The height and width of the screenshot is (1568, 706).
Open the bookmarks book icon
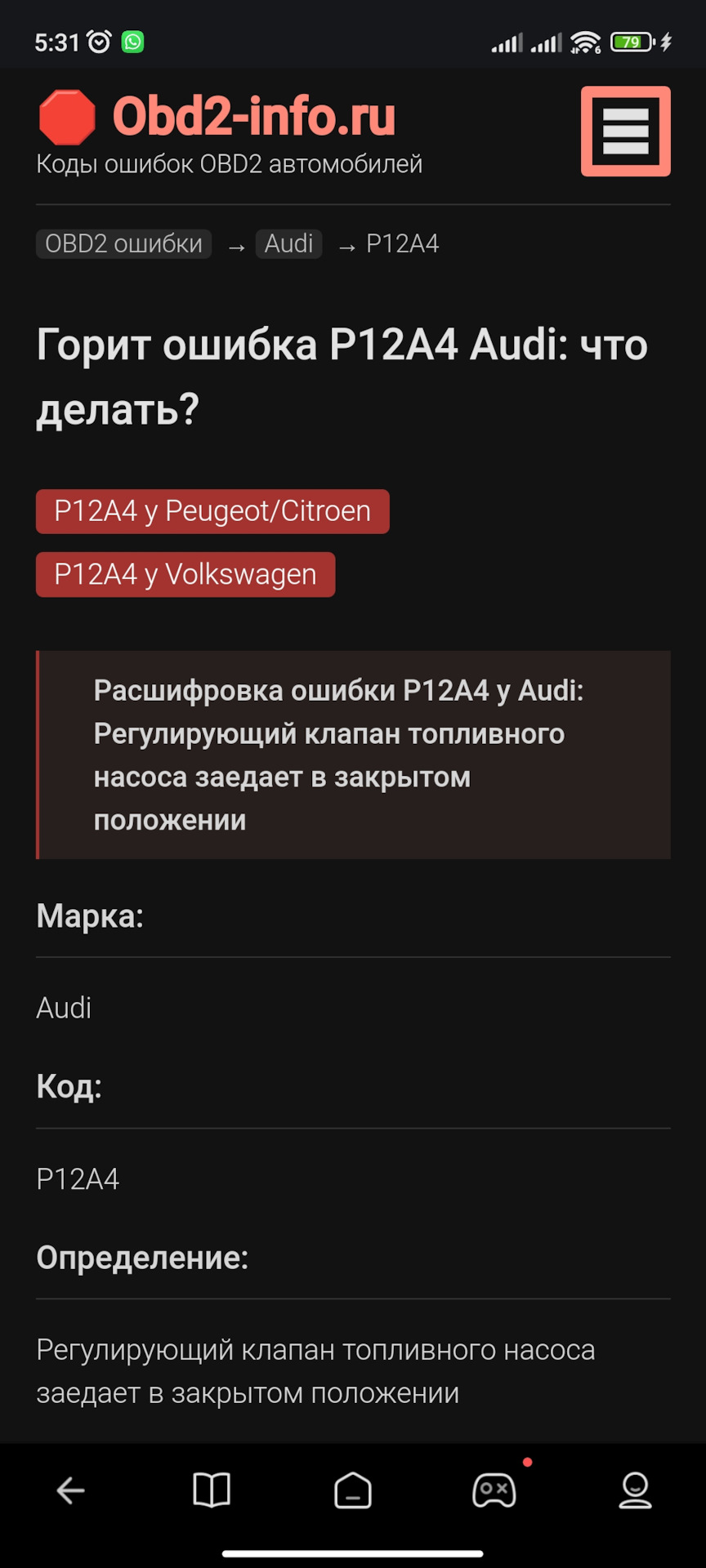pyautogui.click(x=212, y=1490)
